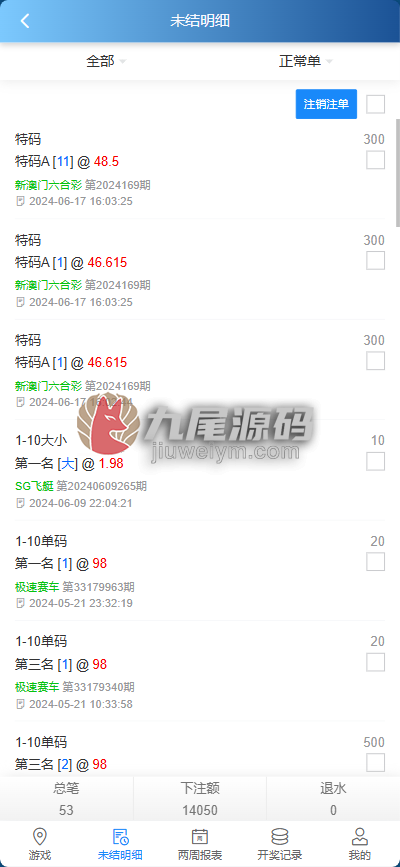Tap the 注销注单 button
The width and height of the screenshot is (400, 867).
click(326, 104)
